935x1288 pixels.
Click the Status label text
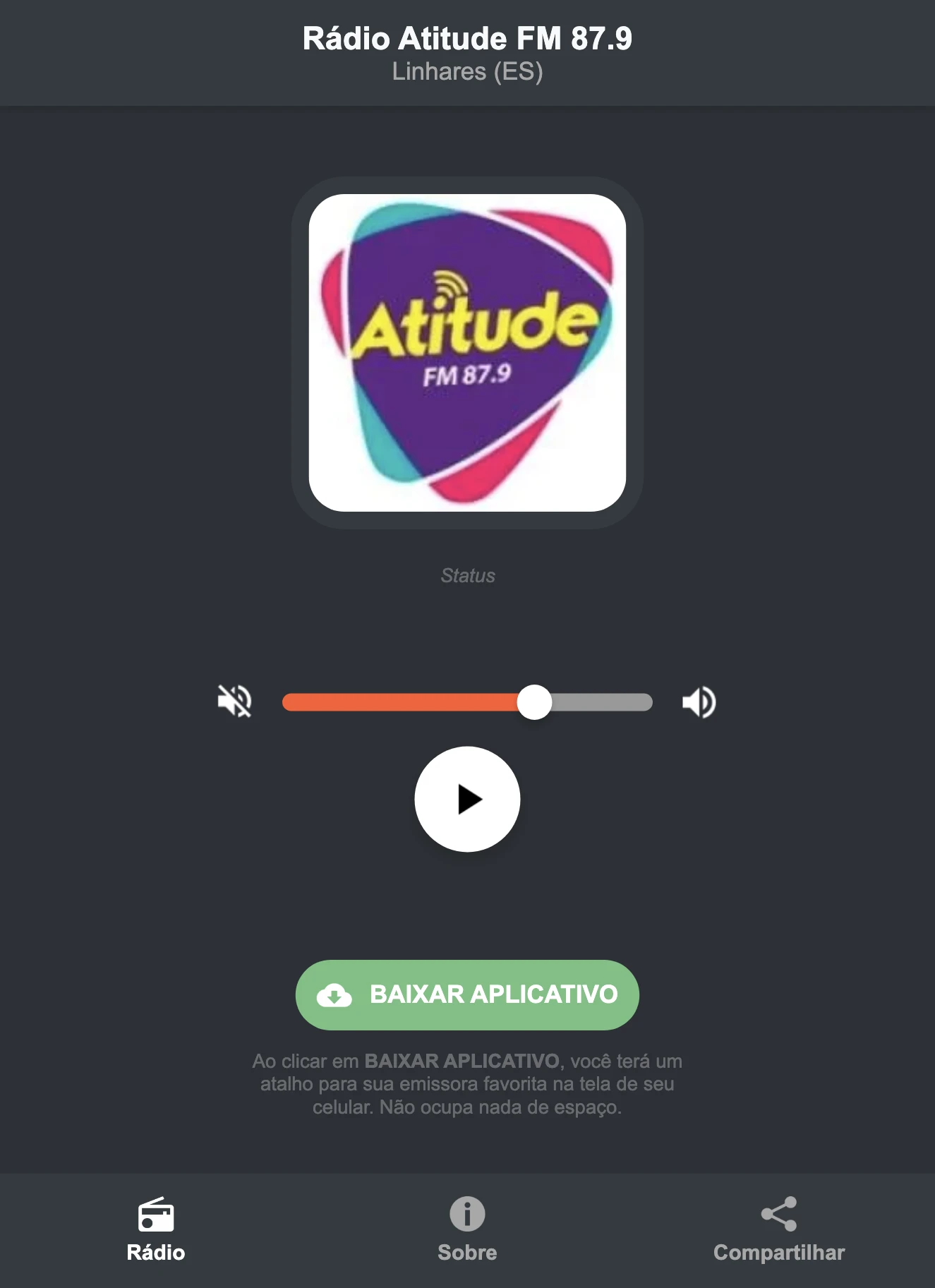(x=467, y=576)
